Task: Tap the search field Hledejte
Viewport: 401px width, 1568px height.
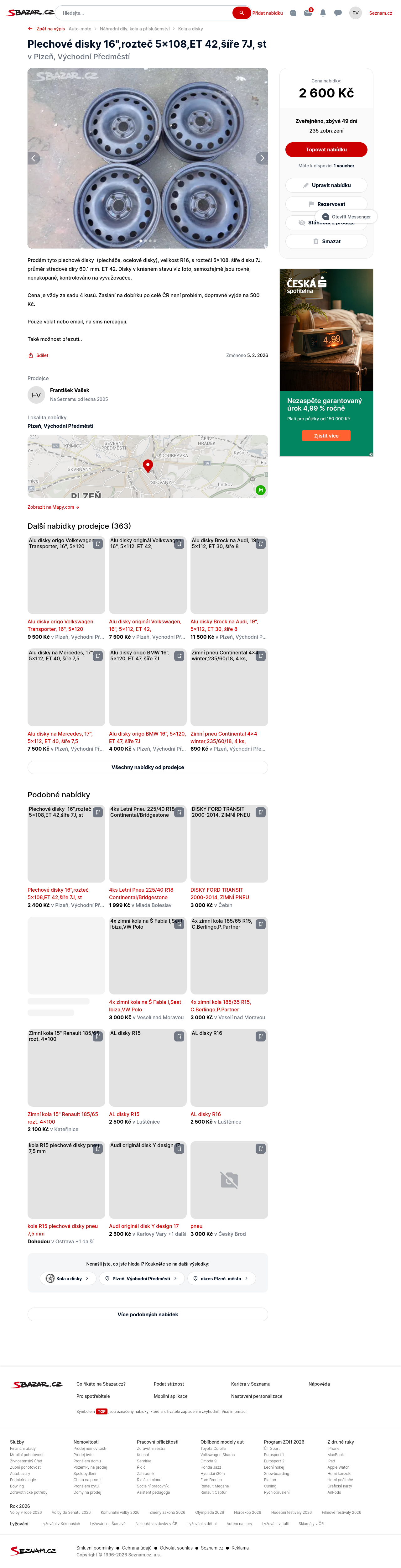Action: coord(143,13)
